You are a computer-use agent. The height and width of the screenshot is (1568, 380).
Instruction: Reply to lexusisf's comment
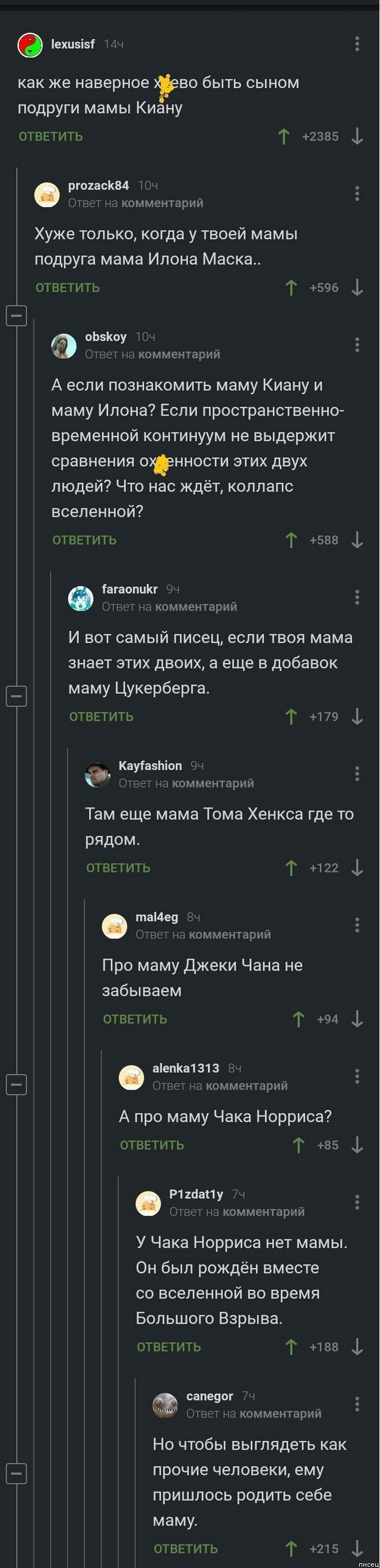[50, 136]
